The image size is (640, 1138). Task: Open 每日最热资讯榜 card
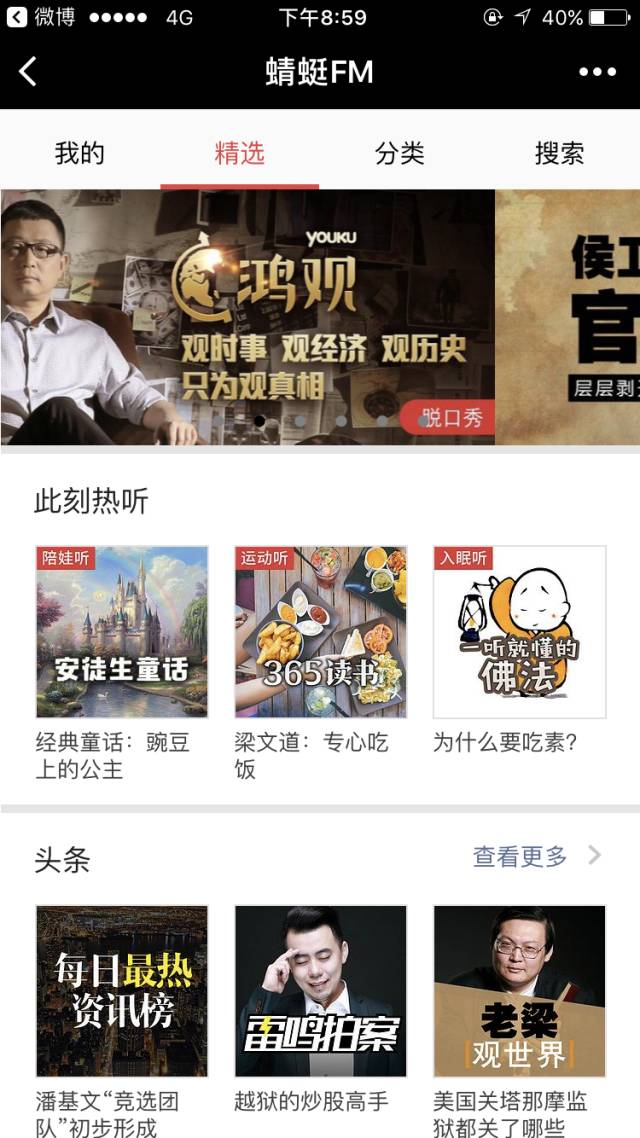(122, 991)
